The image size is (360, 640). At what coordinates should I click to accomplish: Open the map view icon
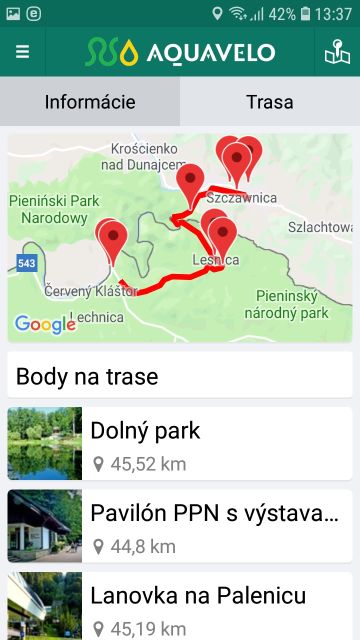coord(337,52)
